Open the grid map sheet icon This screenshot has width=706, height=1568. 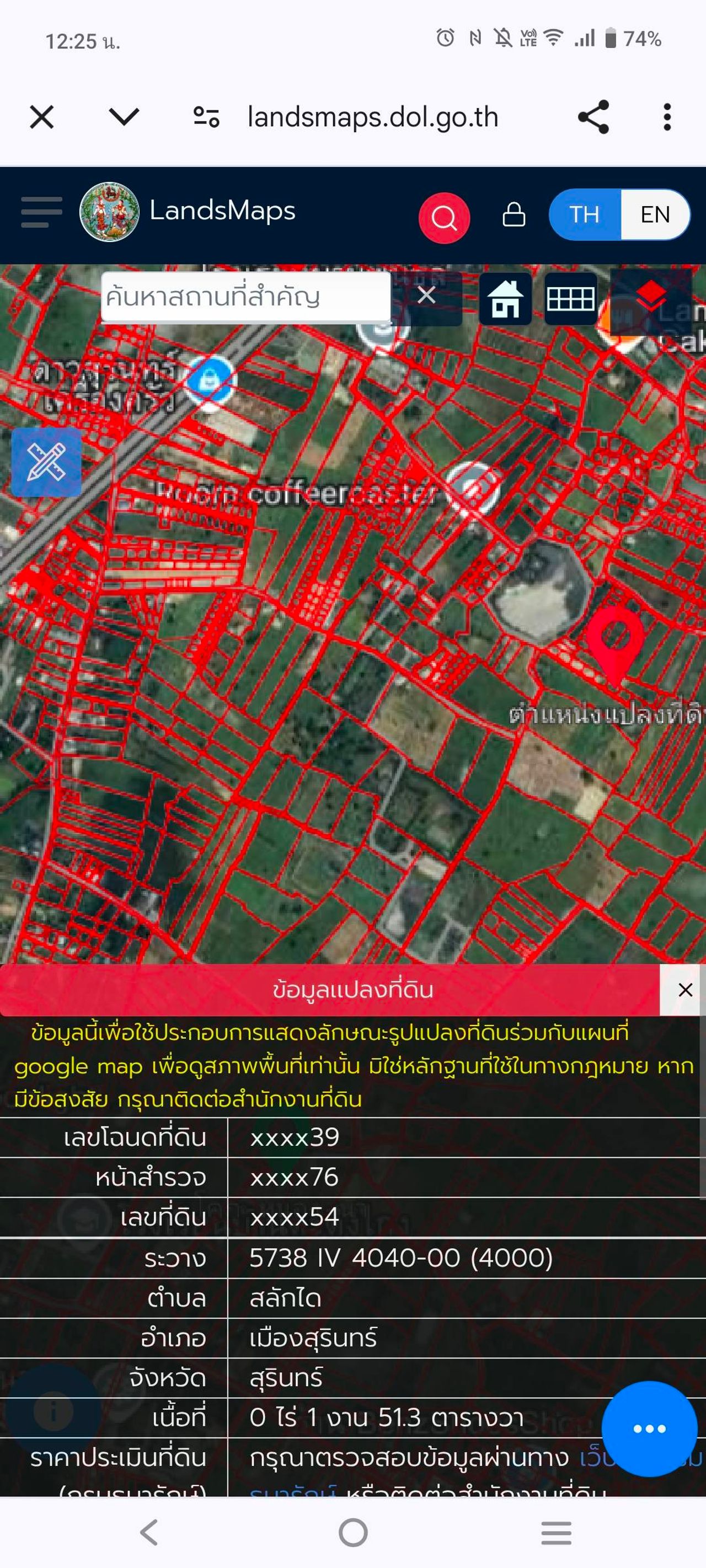click(x=570, y=299)
